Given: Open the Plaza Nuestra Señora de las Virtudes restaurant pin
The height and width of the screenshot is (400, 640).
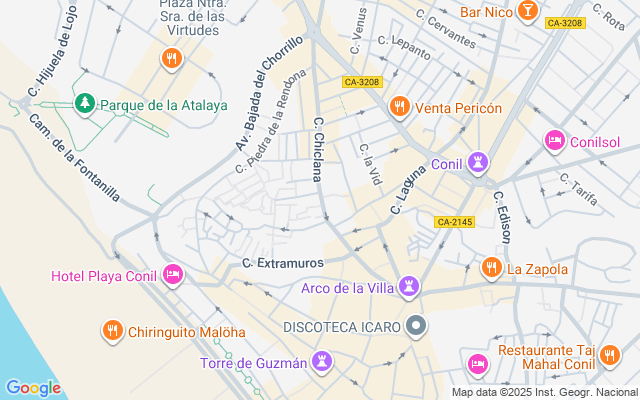Looking at the screenshot, I should click(x=172, y=58).
